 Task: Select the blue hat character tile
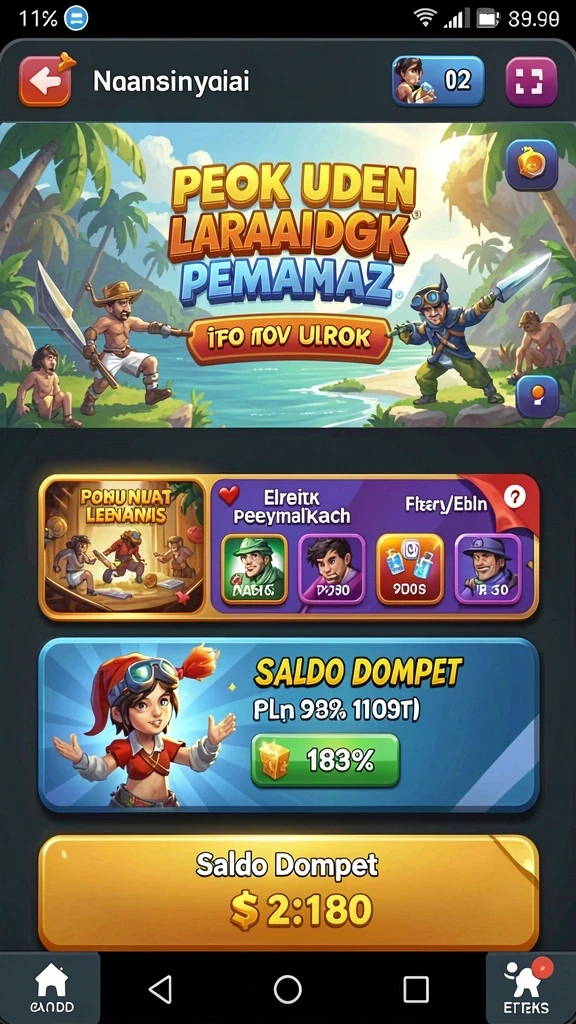488,568
